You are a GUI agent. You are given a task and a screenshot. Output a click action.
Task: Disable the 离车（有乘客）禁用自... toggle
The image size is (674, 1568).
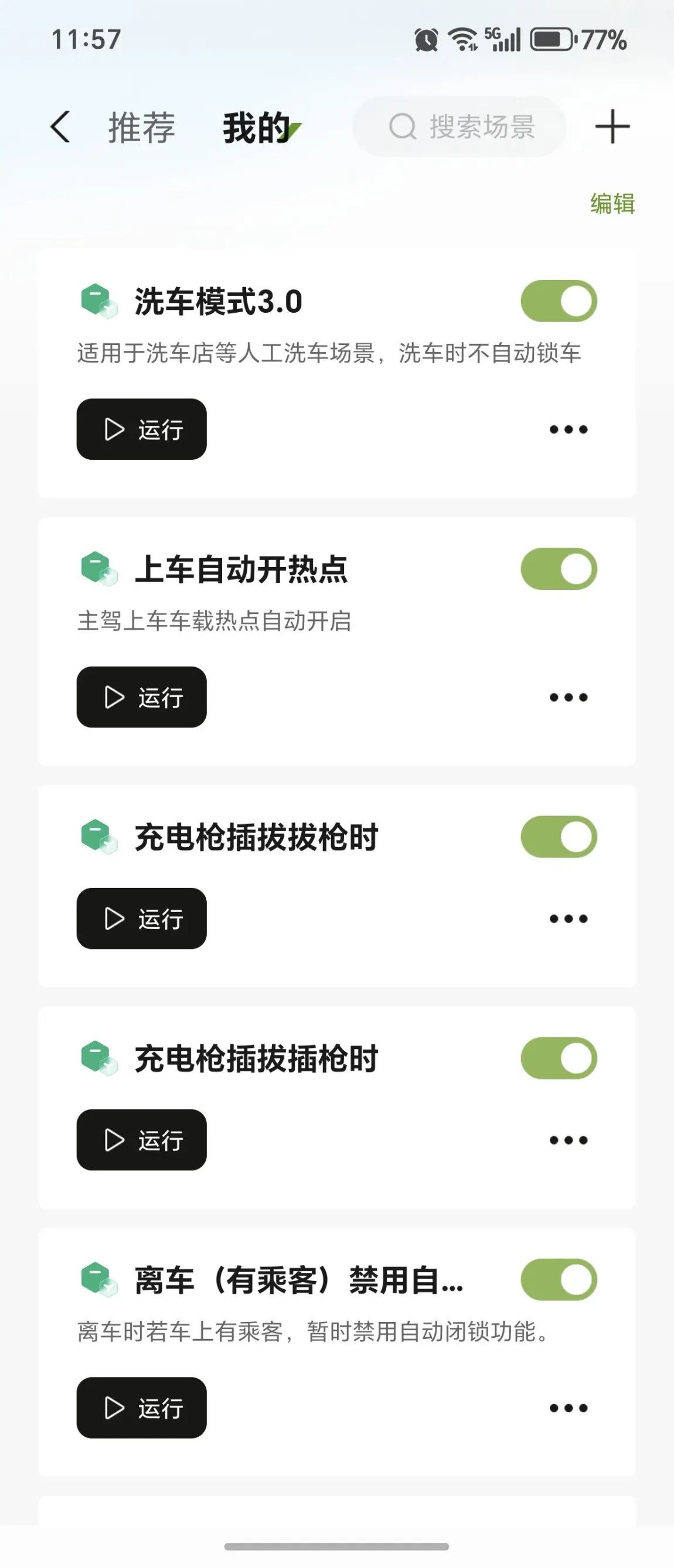pos(559,1279)
